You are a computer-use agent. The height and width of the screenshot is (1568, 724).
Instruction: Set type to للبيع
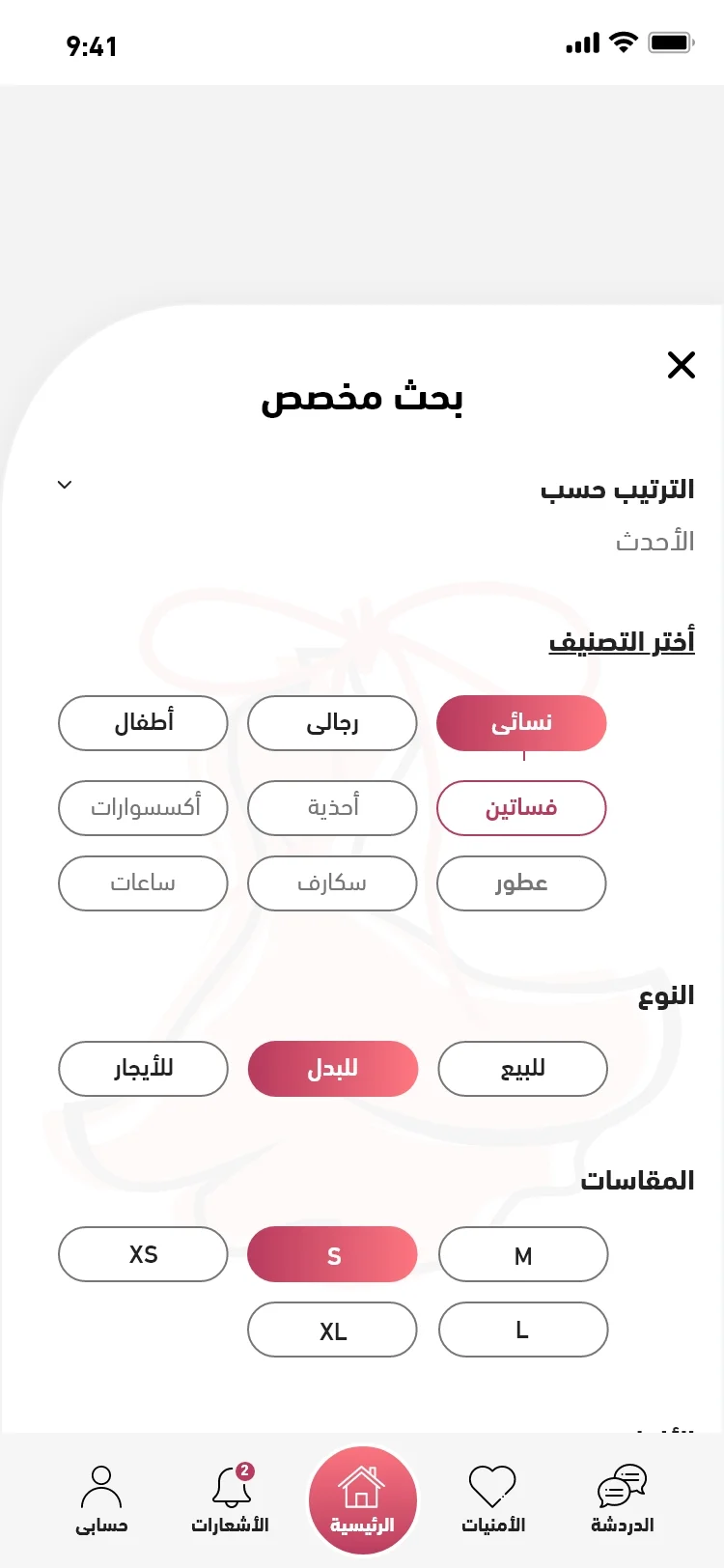point(522,1068)
